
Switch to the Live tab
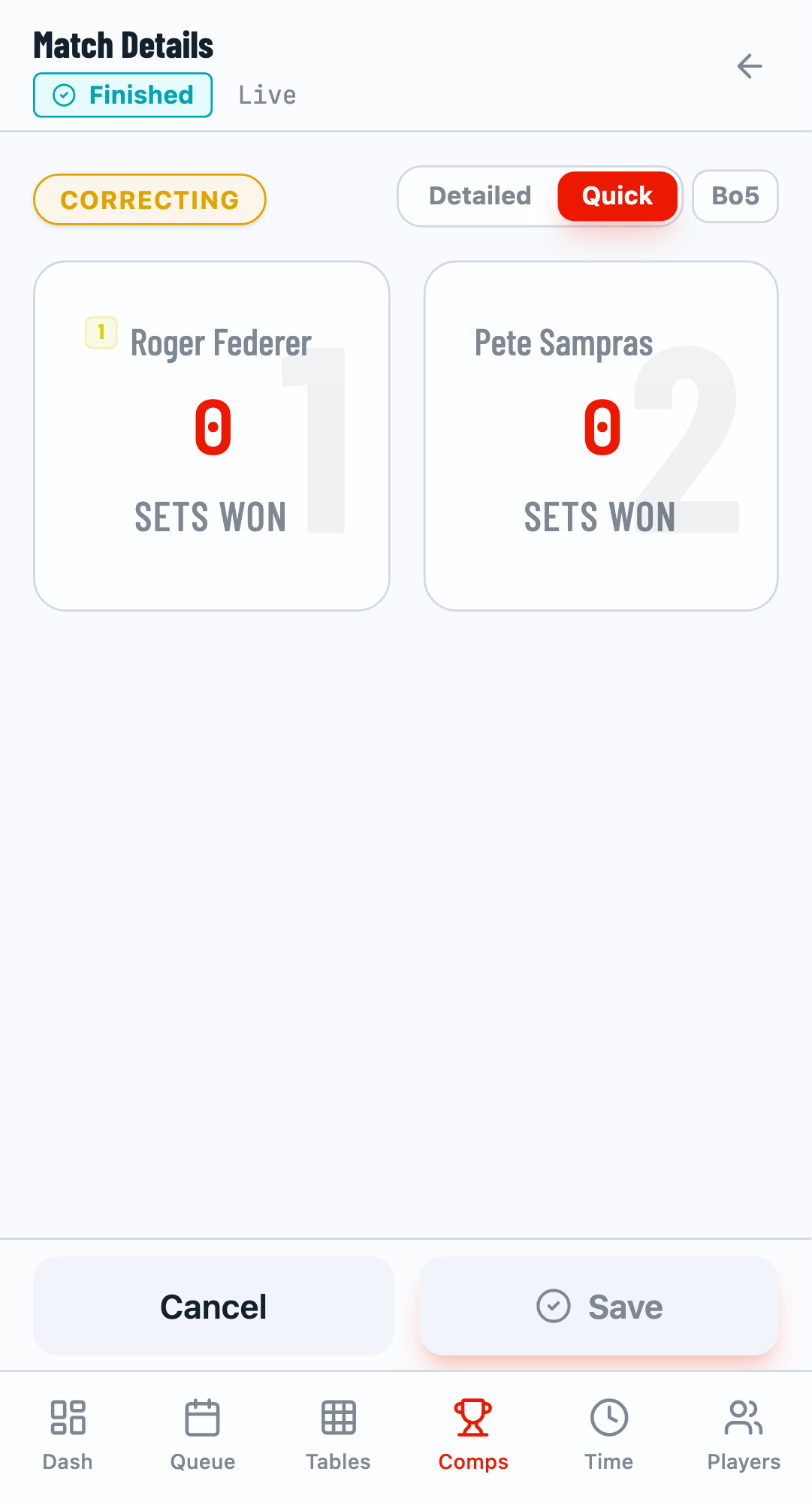coord(267,95)
